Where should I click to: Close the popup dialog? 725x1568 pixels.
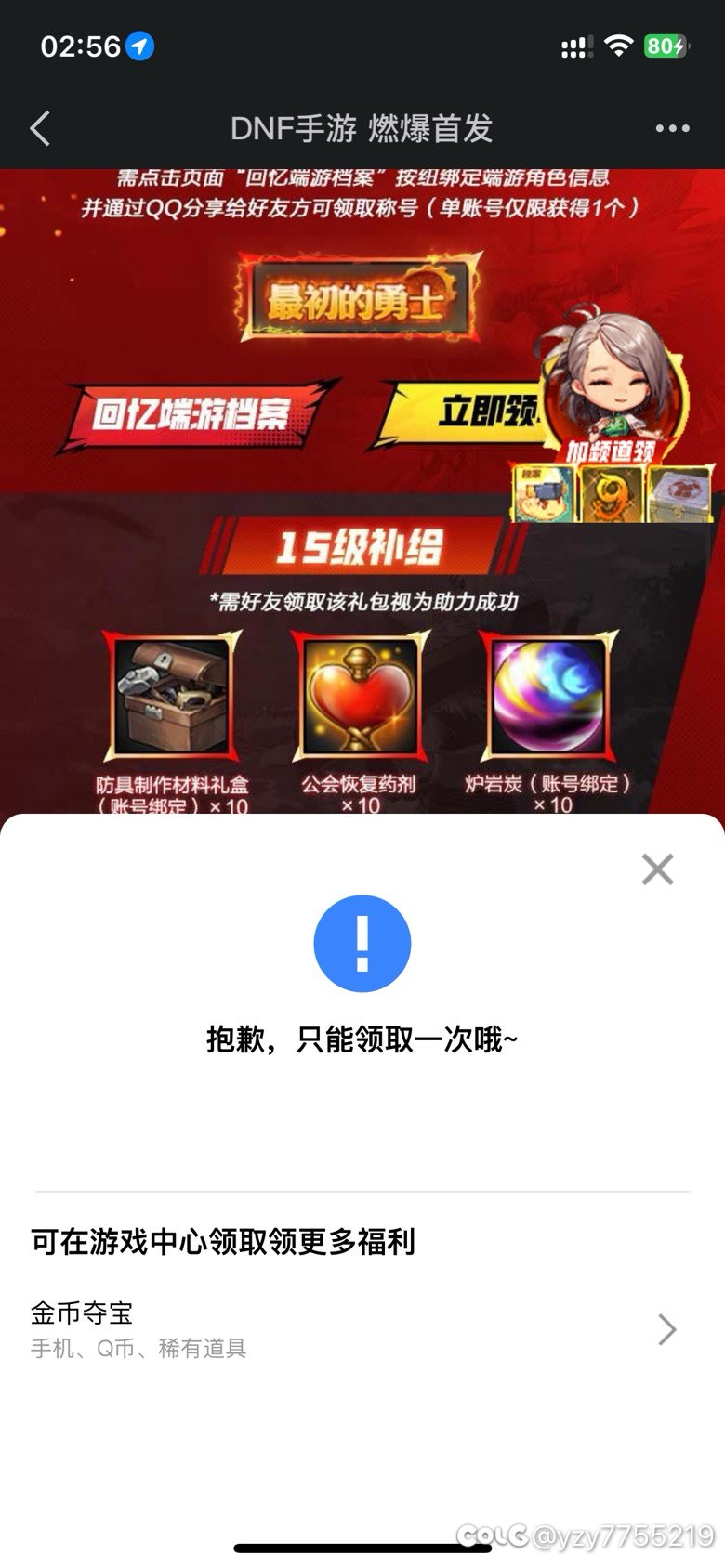click(657, 869)
